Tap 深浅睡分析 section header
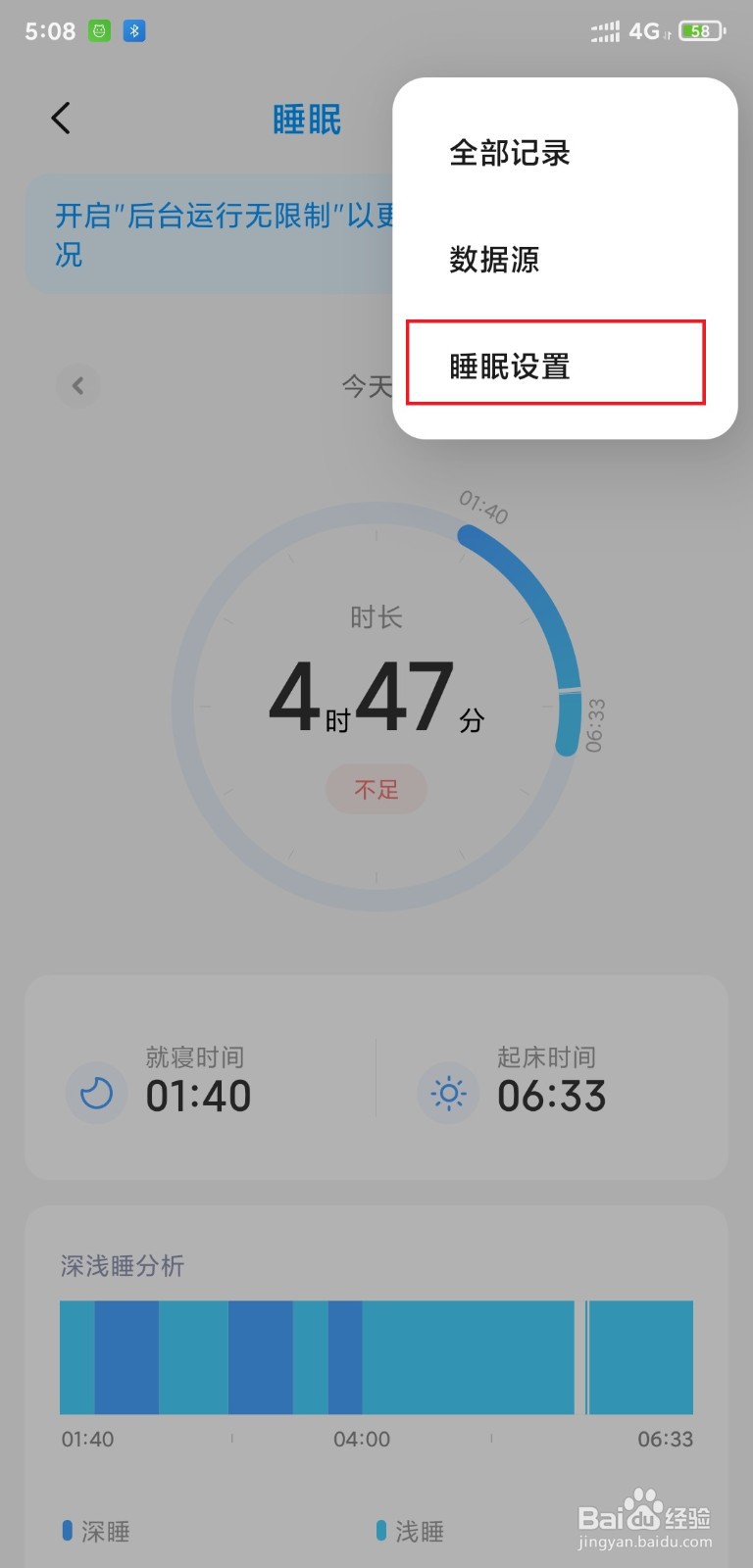The width and height of the screenshot is (753, 1568). pyautogui.click(x=123, y=1266)
